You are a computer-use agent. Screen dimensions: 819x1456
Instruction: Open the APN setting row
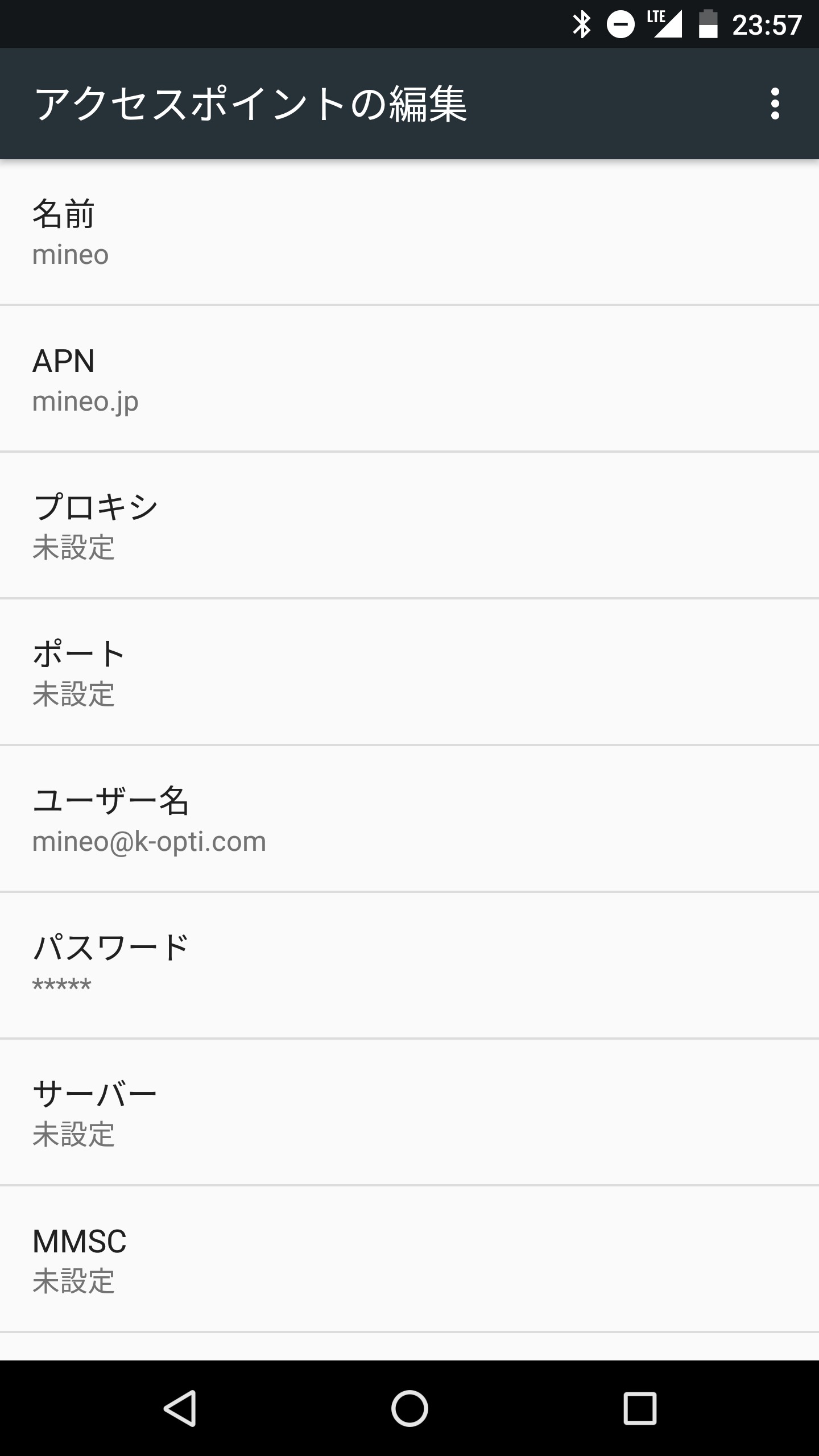tap(409, 379)
